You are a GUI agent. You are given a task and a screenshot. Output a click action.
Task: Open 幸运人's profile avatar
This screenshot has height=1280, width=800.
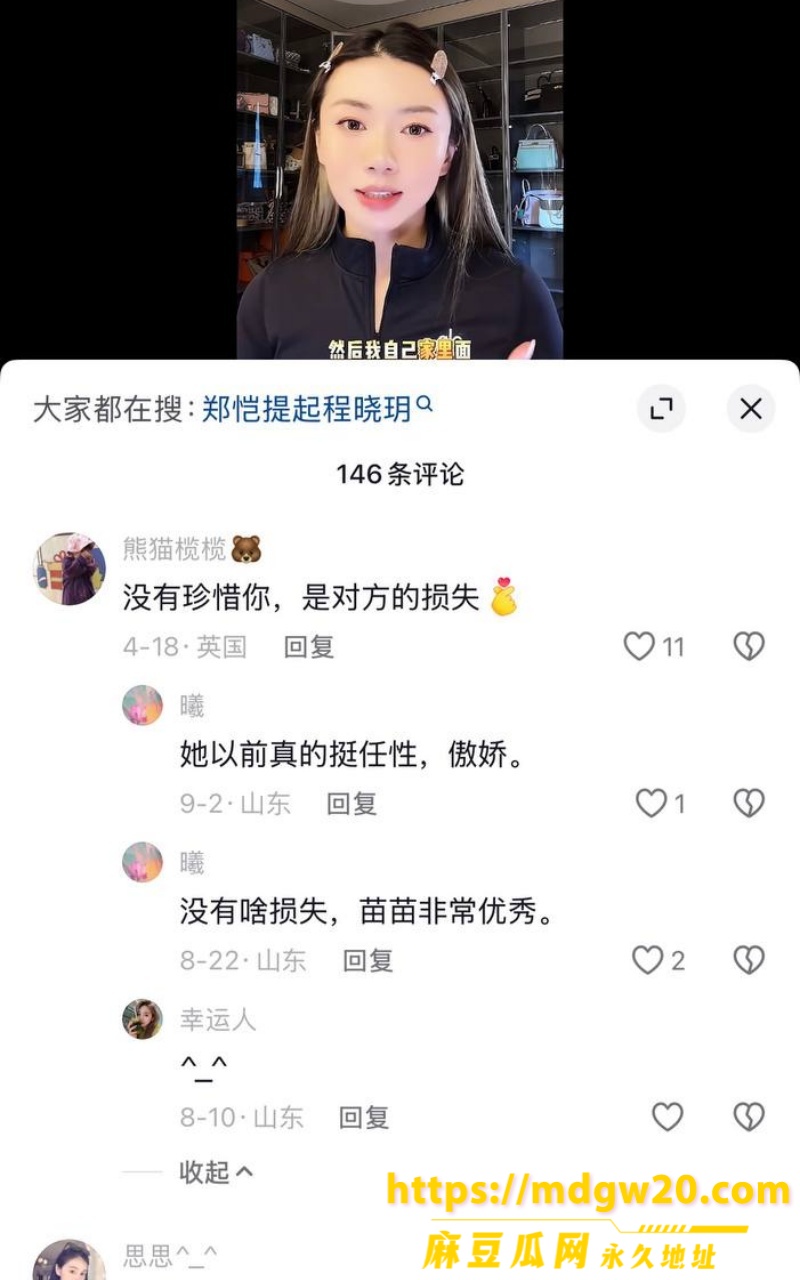tap(142, 1019)
